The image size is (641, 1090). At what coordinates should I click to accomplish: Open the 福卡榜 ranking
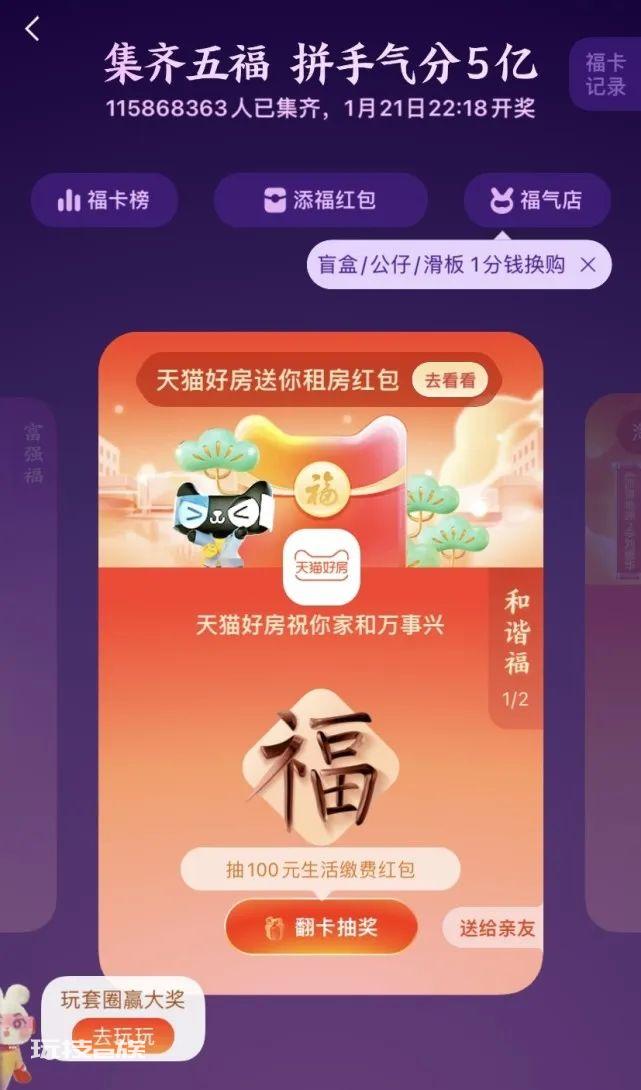(x=104, y=200)
